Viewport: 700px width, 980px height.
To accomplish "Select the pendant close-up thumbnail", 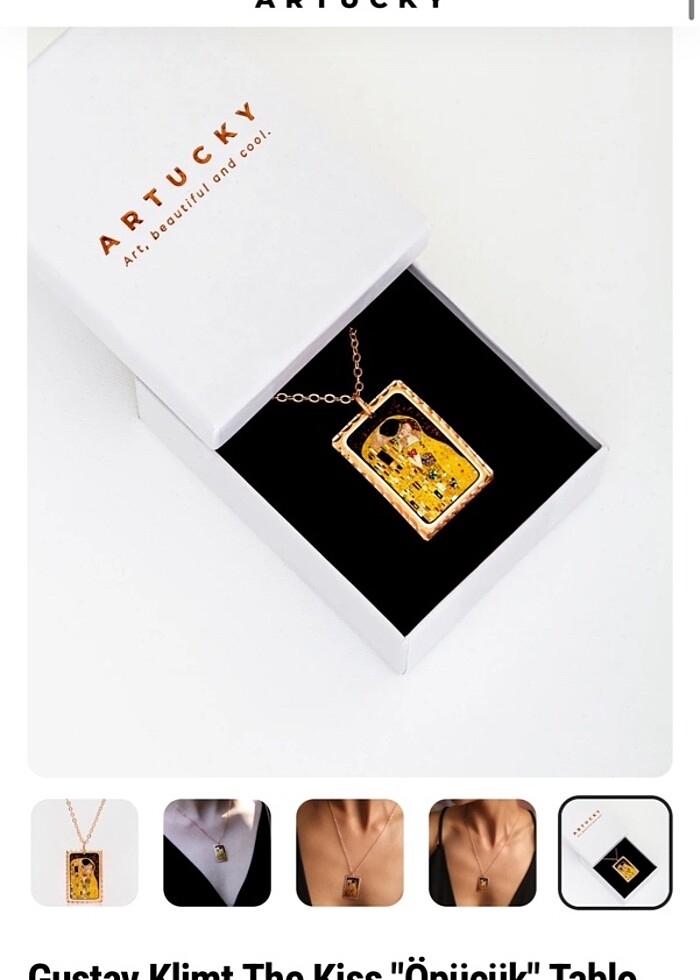I will (84, 852).
